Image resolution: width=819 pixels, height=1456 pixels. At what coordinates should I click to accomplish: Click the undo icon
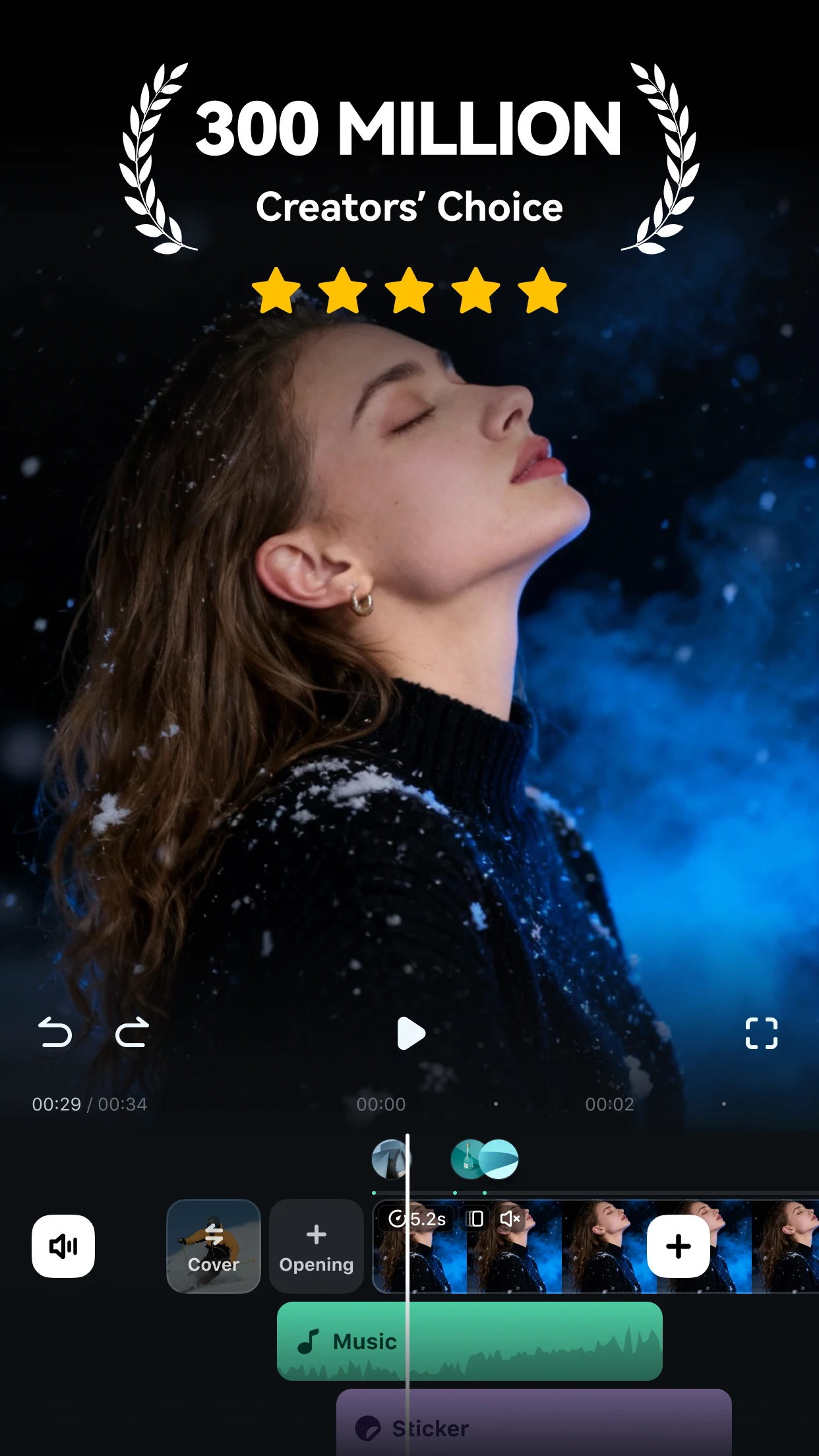(x=56, y=1033)
